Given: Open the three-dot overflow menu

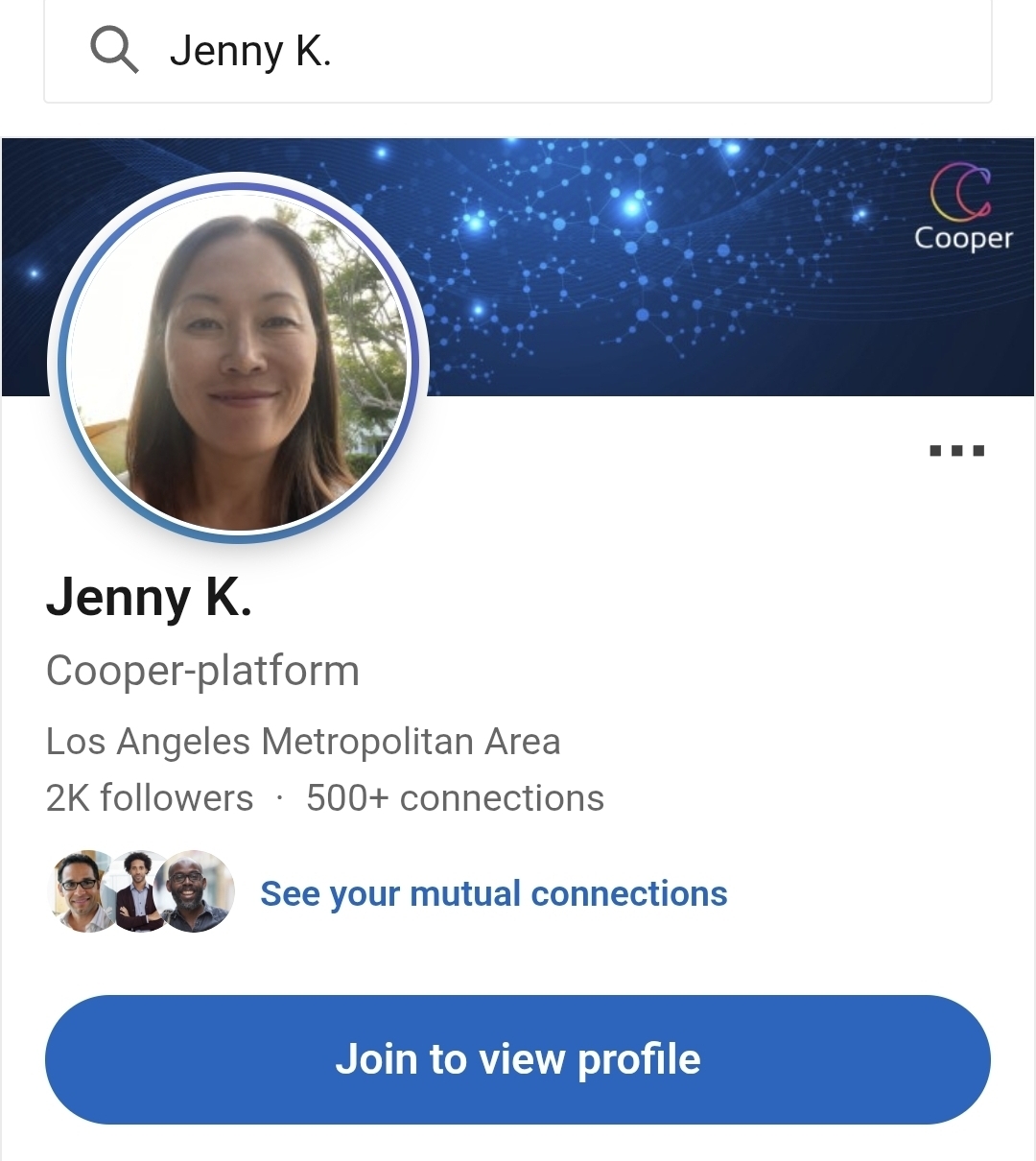Looking at the screenshot, I should 956,450.
